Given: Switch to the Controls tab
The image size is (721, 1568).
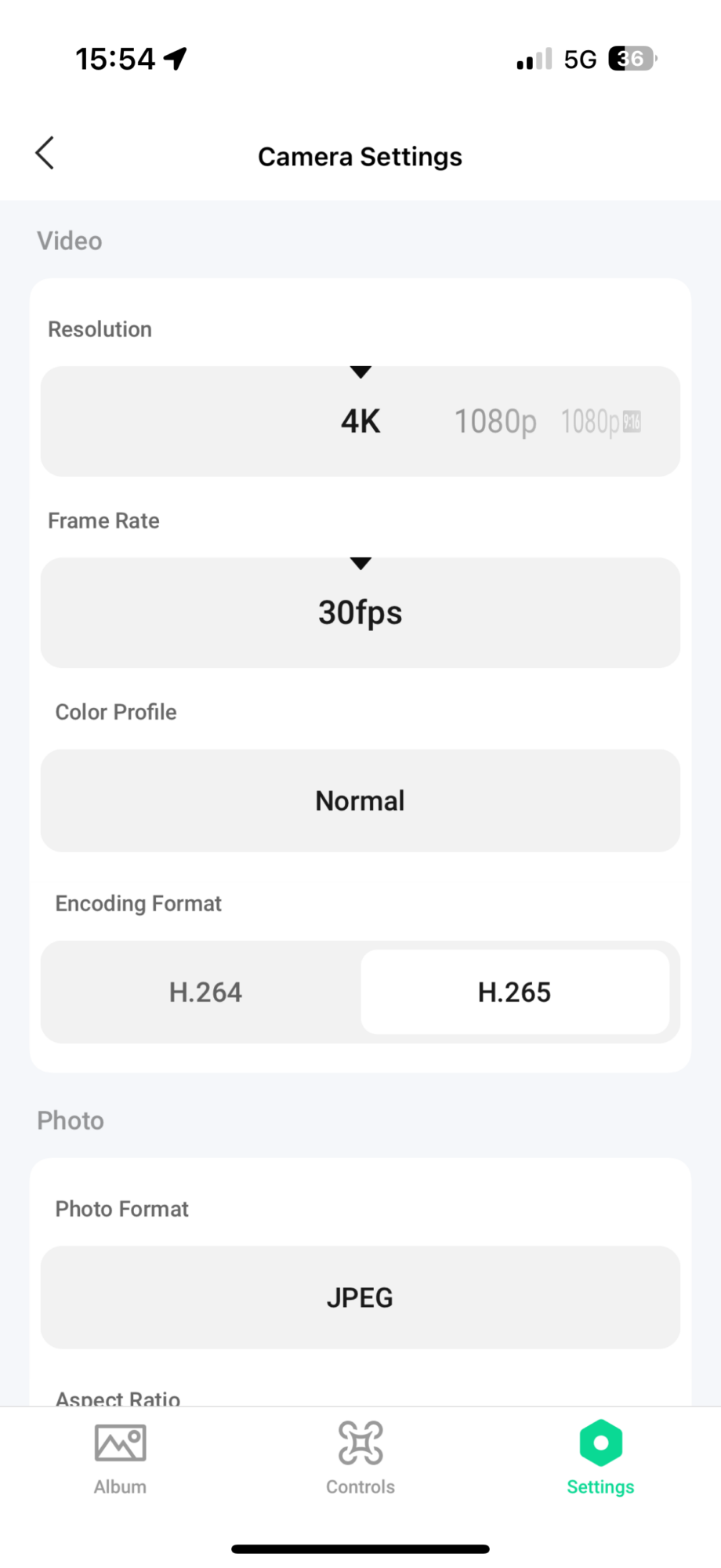Looking at the screenshot, I should 360,1459.
